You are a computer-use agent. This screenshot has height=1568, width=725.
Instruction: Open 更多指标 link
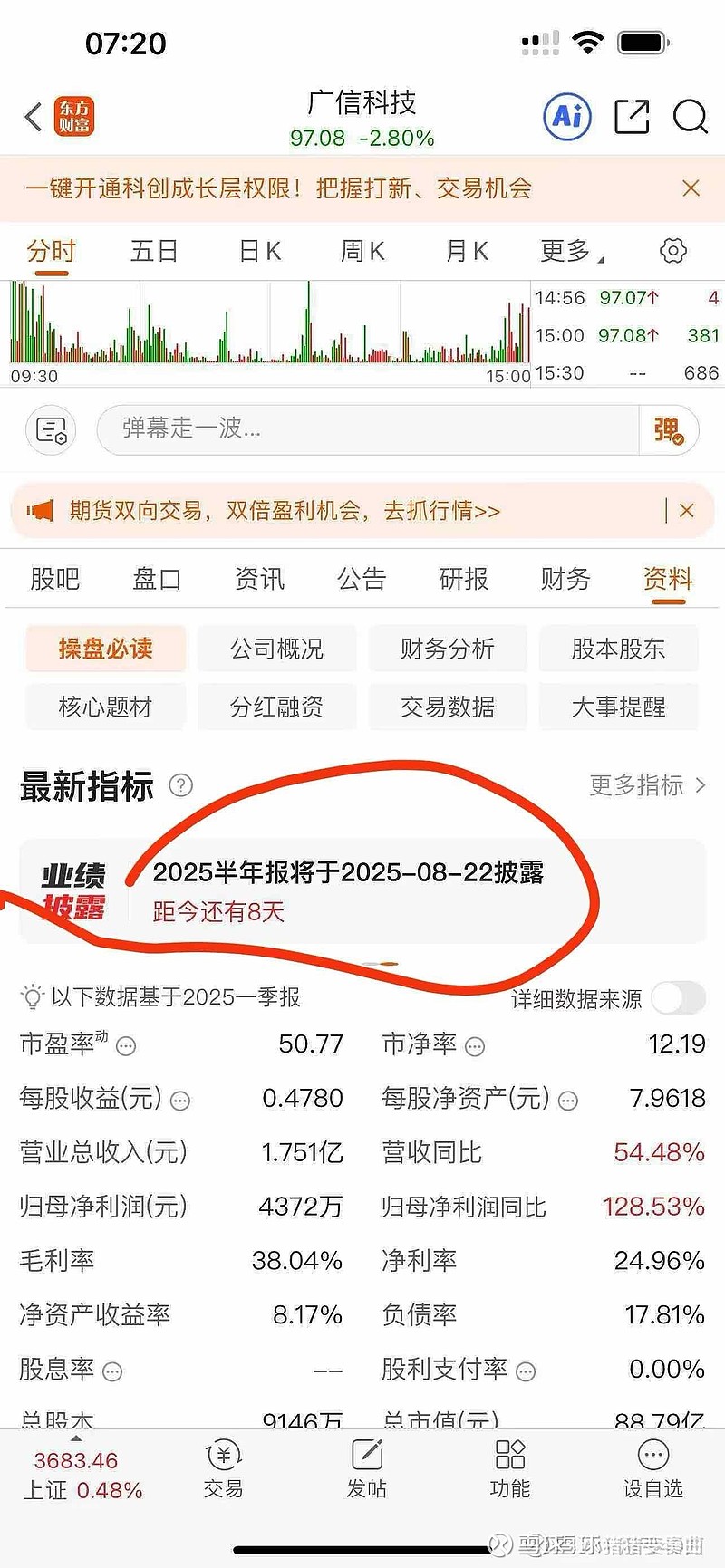(647, 785)
